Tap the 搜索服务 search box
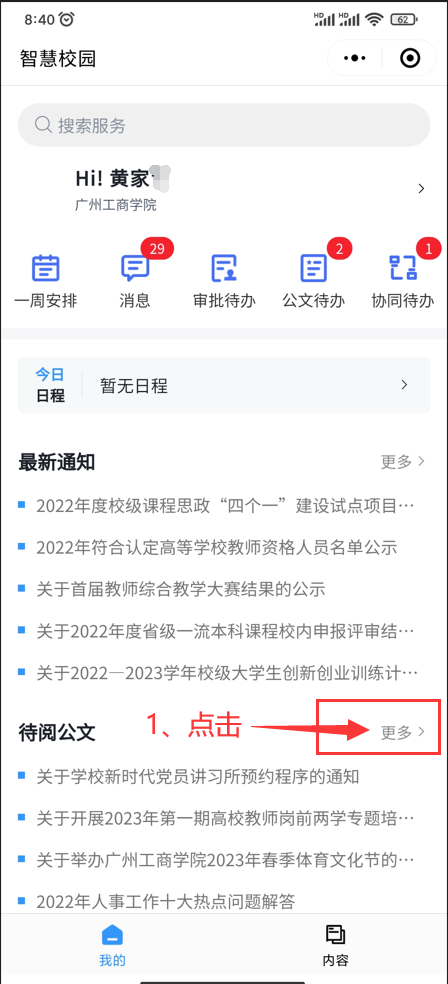 point(224,125)
